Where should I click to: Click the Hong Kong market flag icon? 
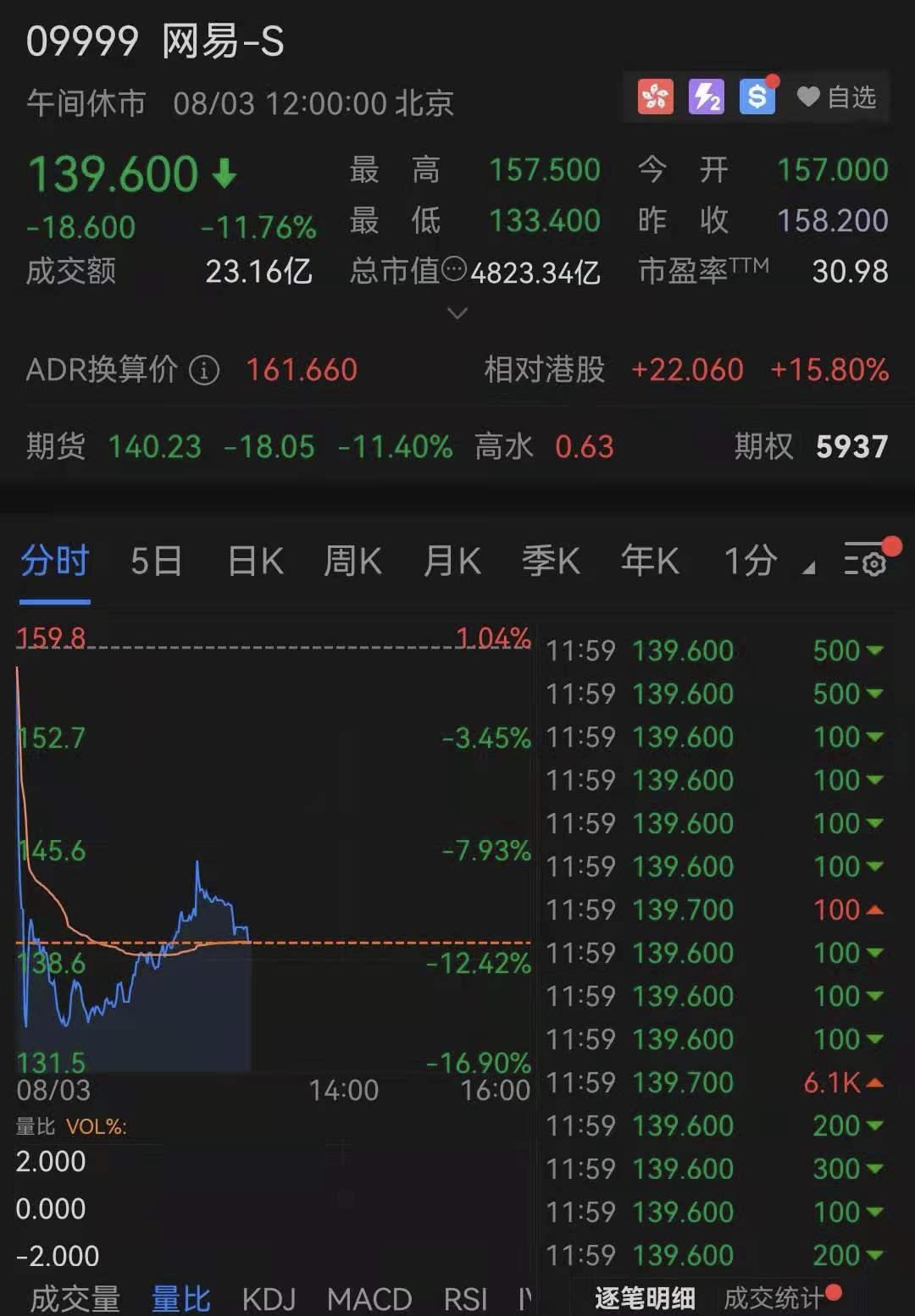click(x=655, y=97)
